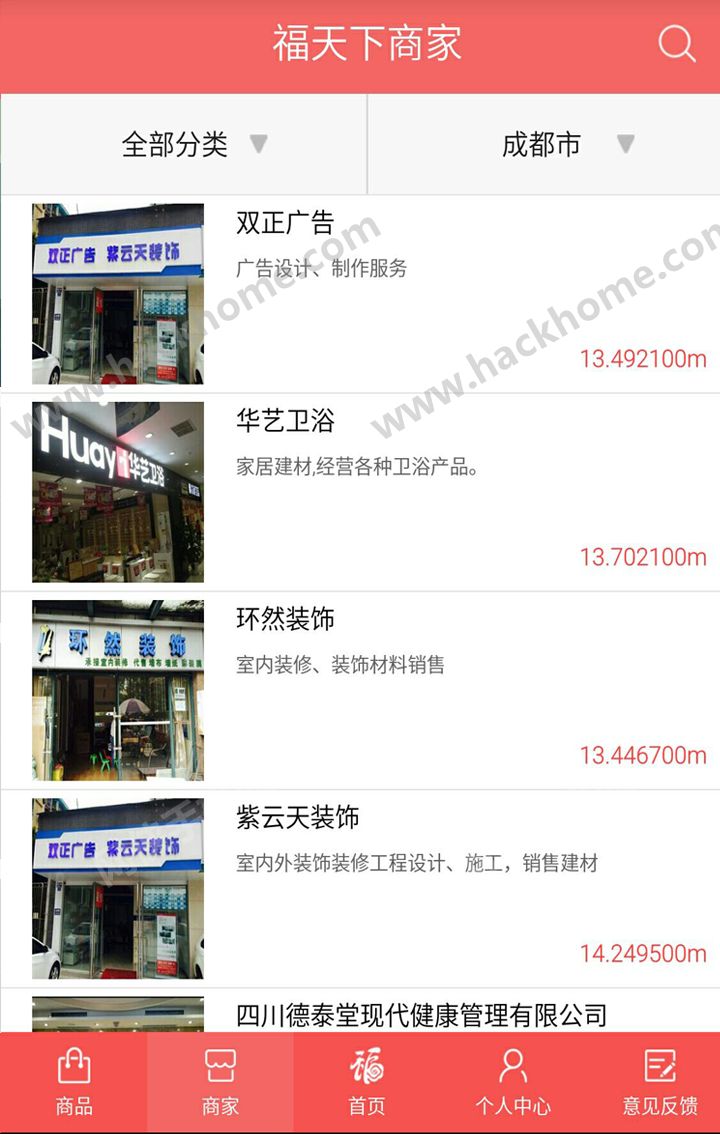
Task: Go to the 首页 home tab
Action: tap(367, 1083)
